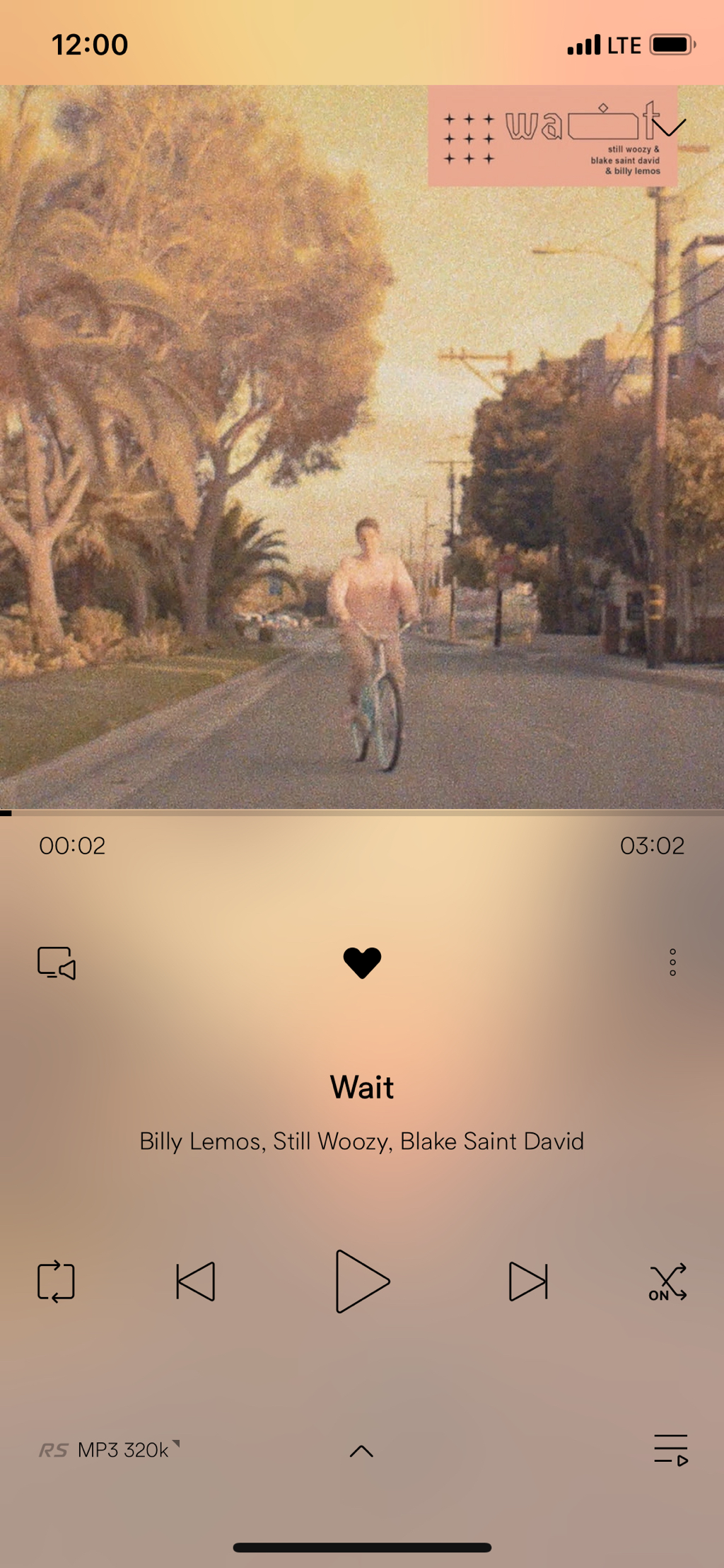
Task: Collapse the player with the down chevron
Action: click(x=668, y=127)
